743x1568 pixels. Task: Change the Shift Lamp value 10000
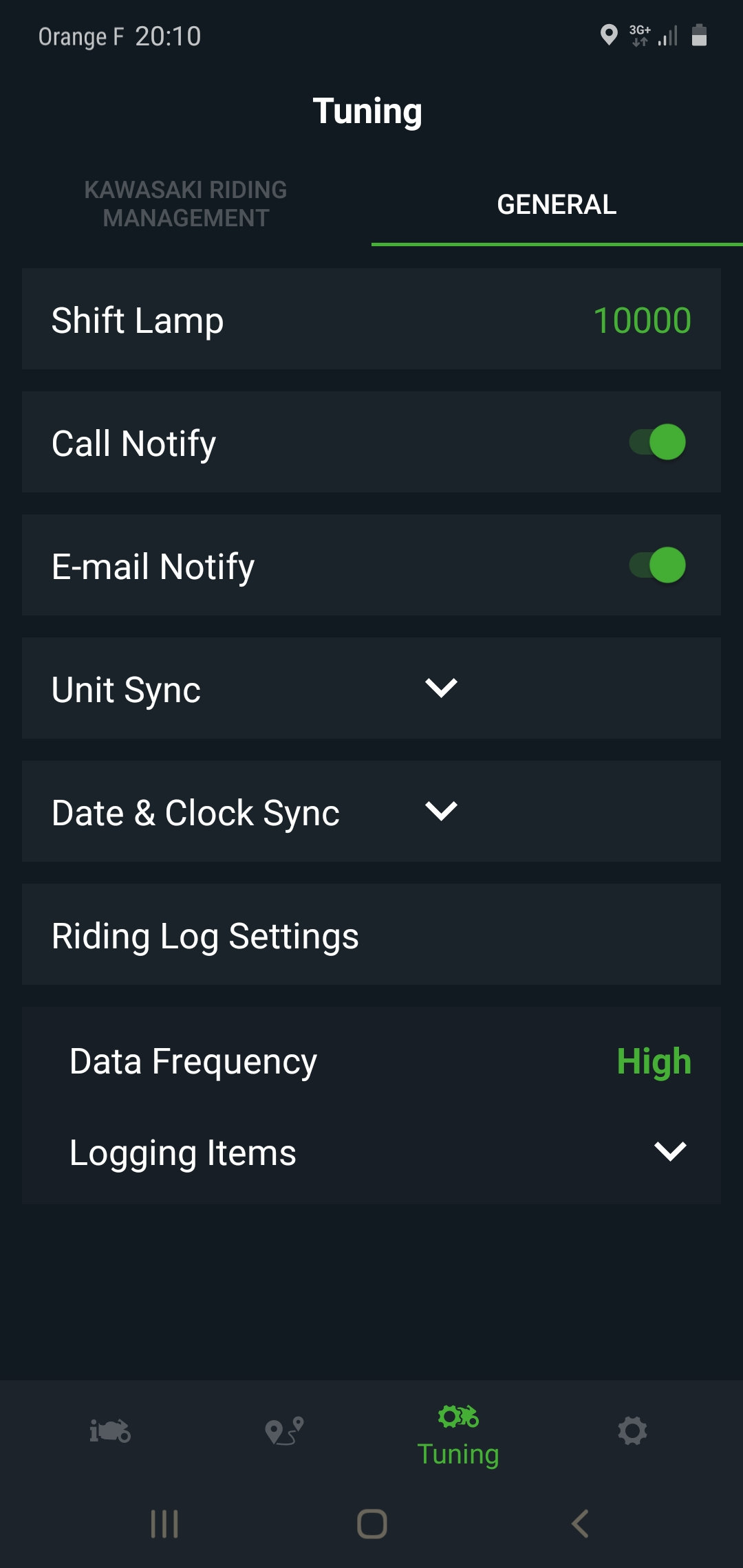(x=641, y=320)
